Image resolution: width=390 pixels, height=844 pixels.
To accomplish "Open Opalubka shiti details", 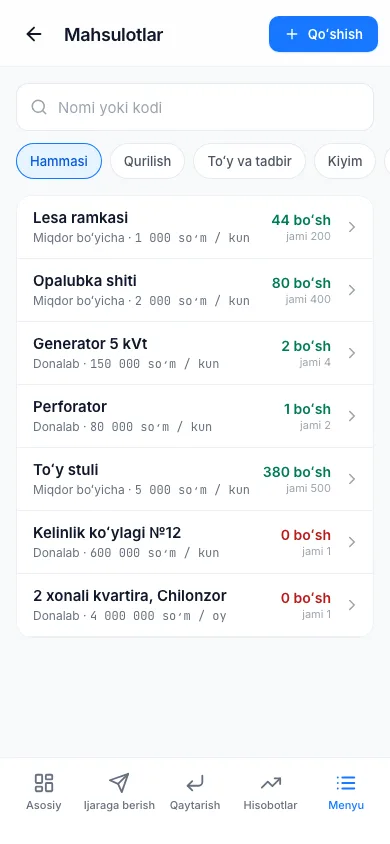I will point(195,290).
